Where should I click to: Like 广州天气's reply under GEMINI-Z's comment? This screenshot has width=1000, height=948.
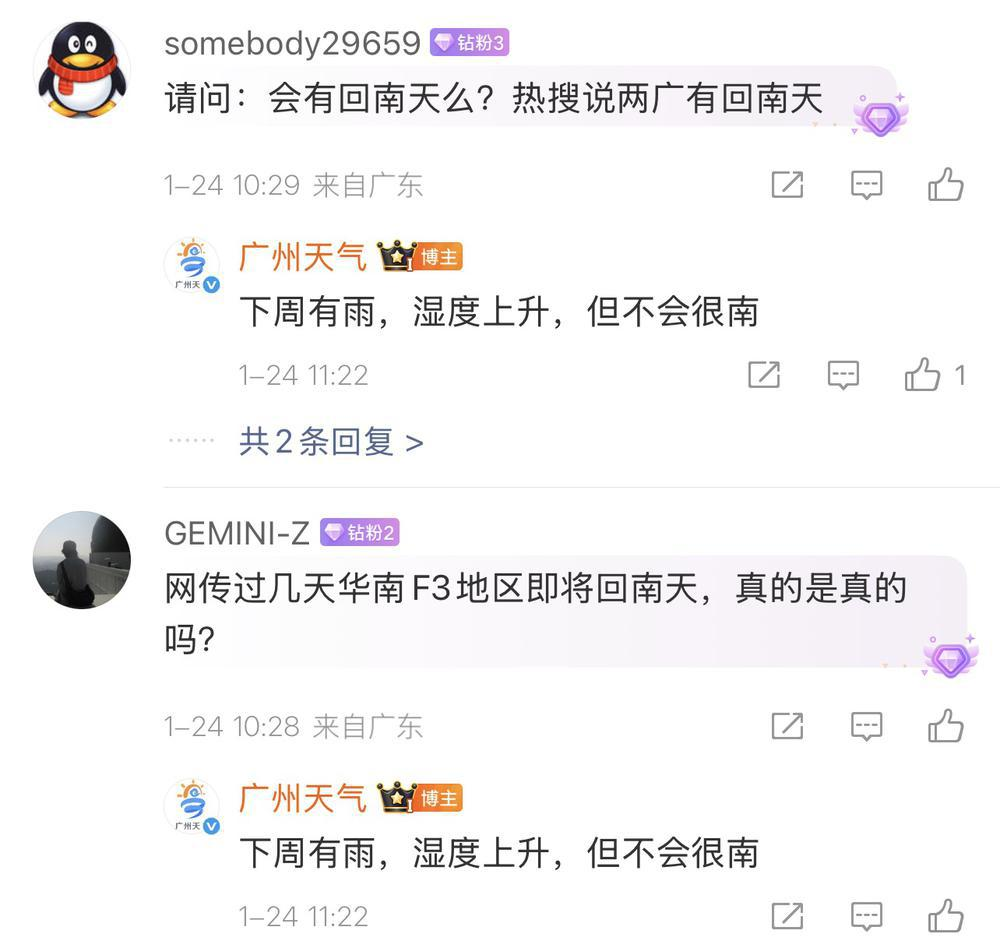point(945,916)
